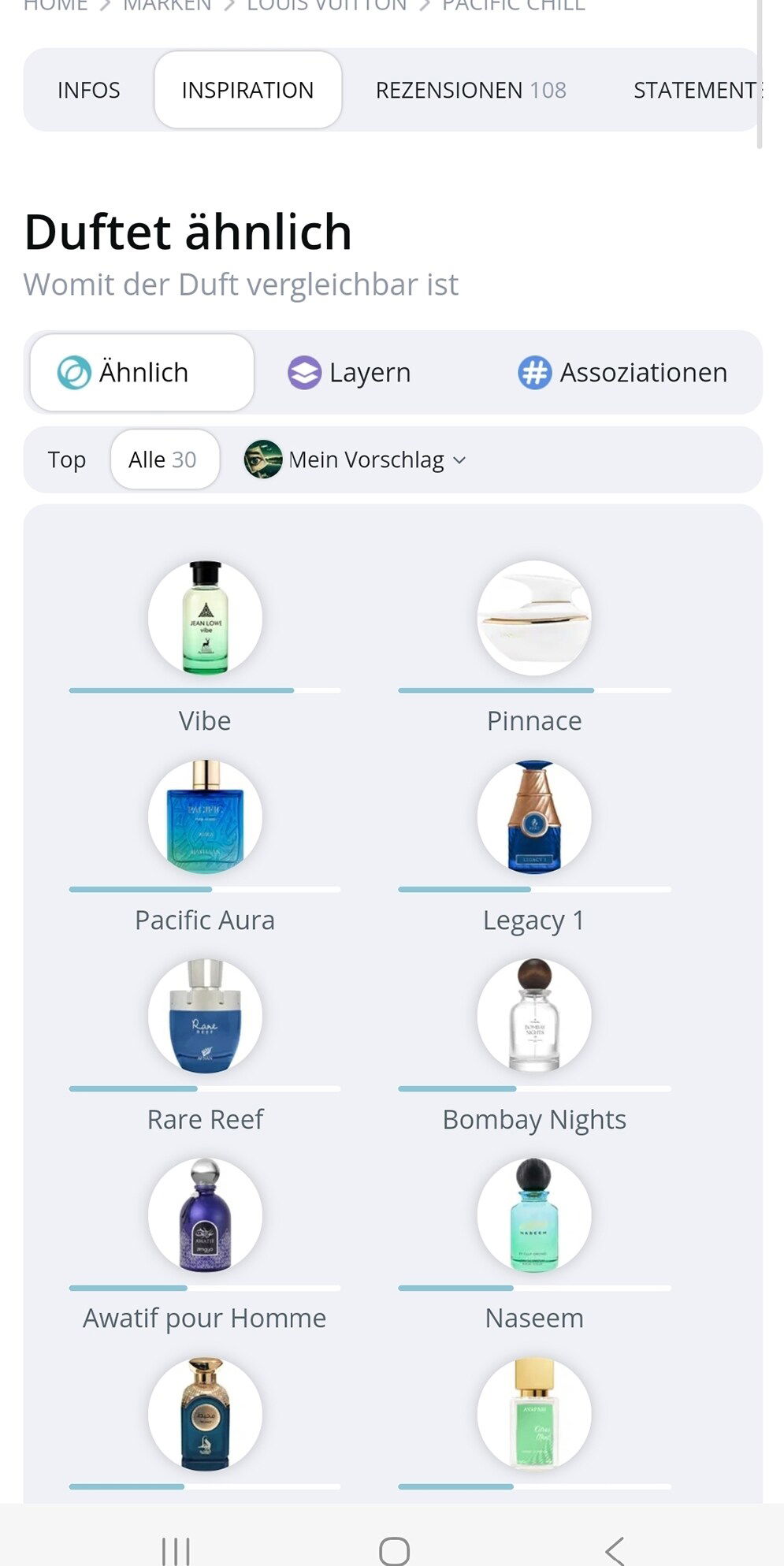Open the Naseem perfume

coord(534,1216)
